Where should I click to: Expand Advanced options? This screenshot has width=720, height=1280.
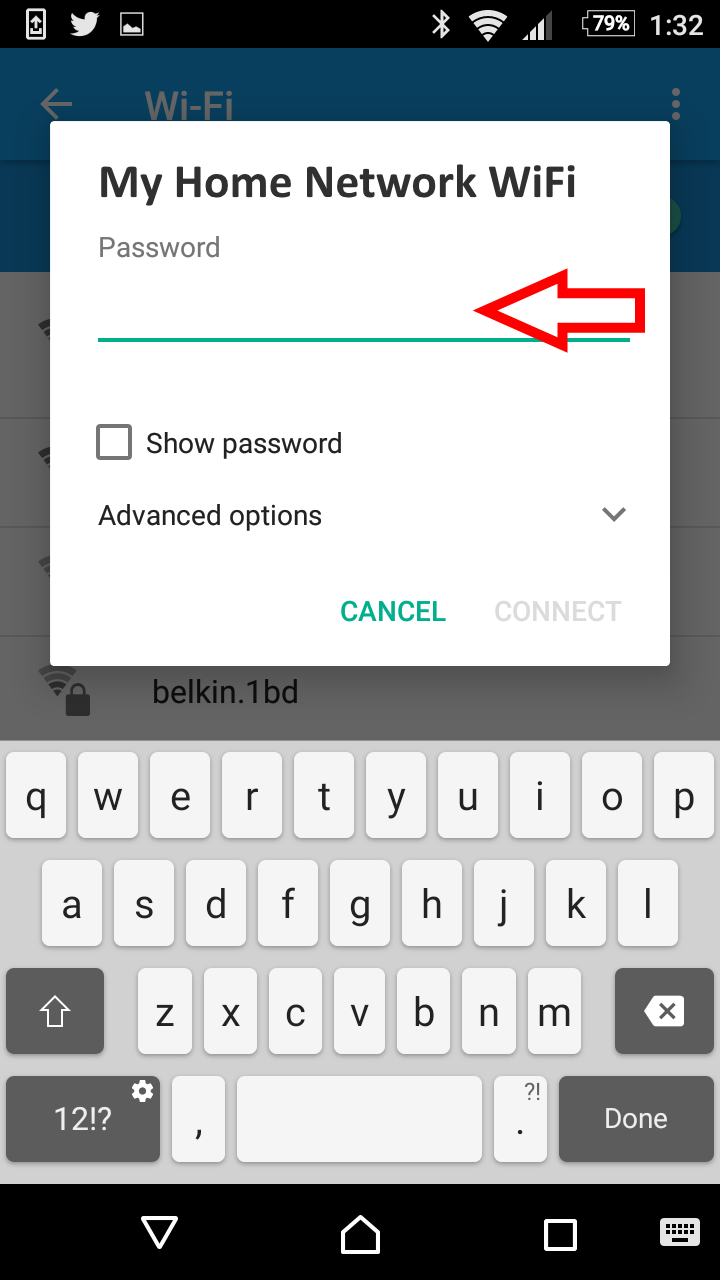click(x=363, y=515)
